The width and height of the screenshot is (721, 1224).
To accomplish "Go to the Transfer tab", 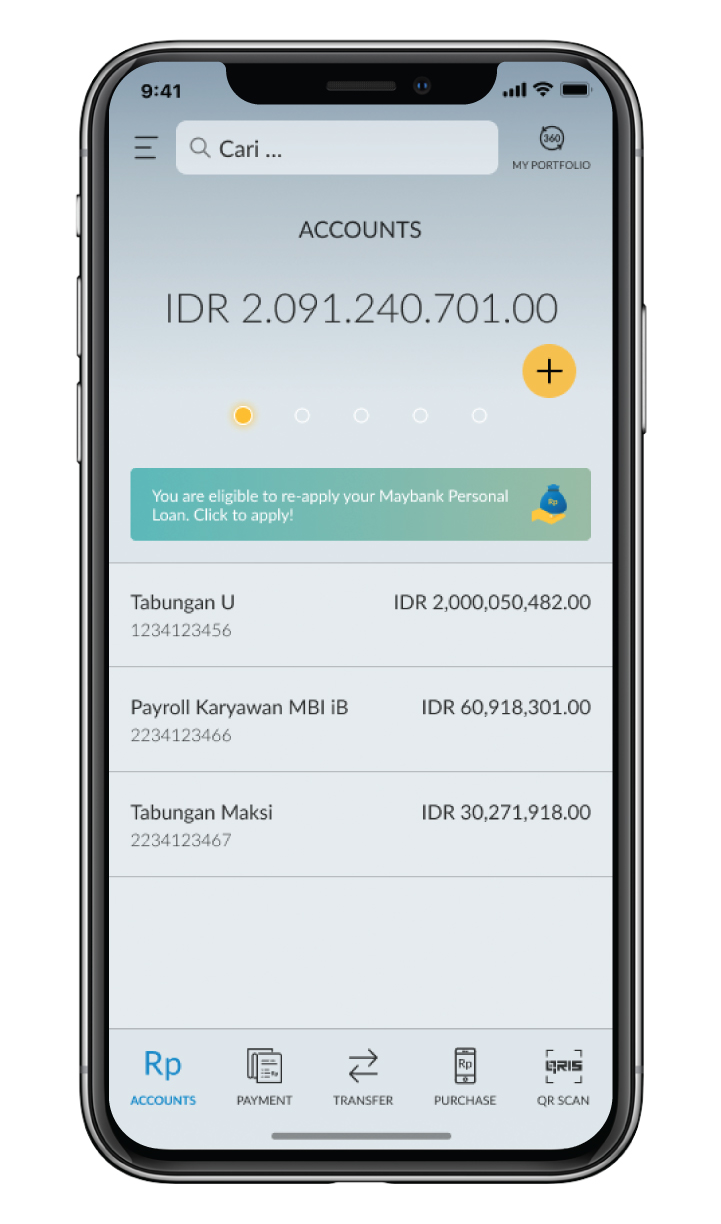I will click(363, 1077).
